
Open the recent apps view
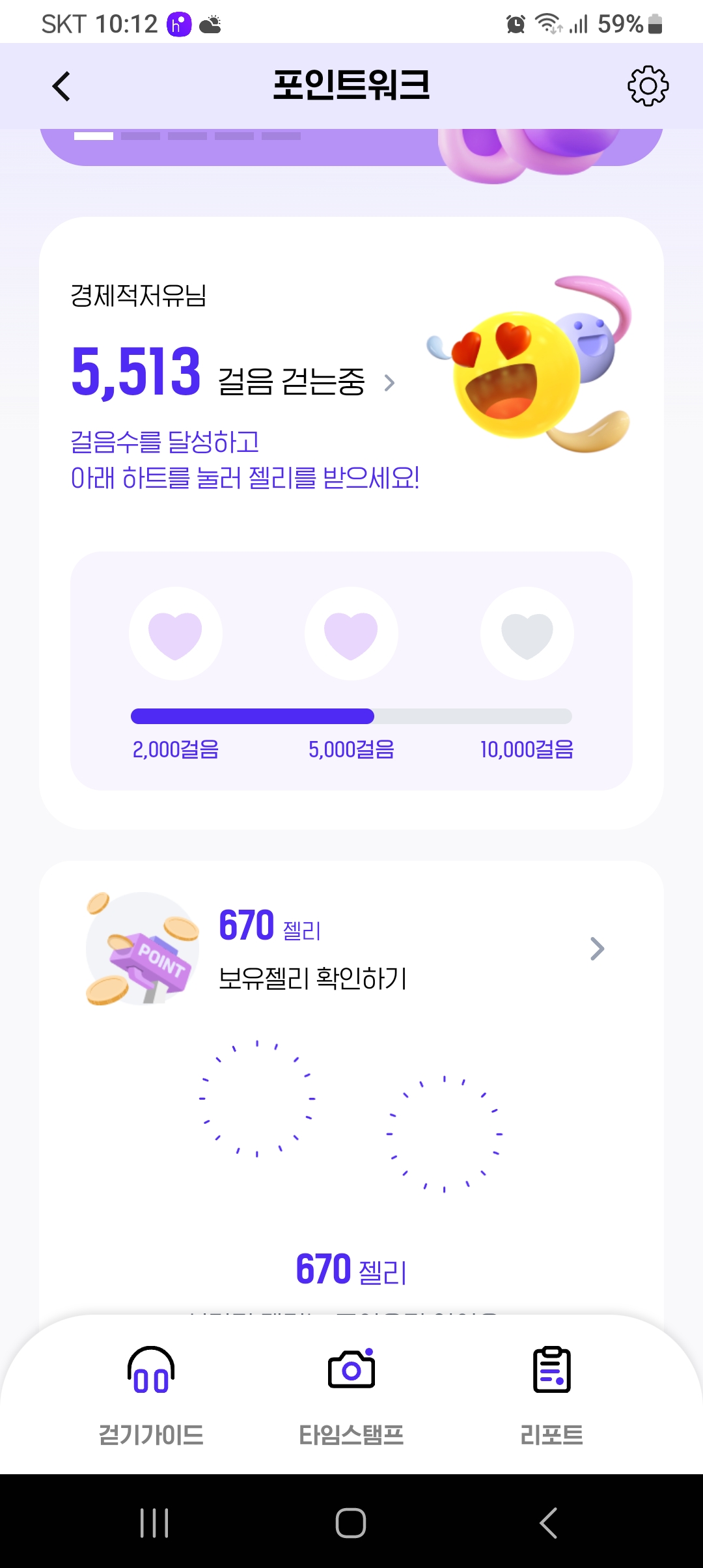(x=154, y=1523)
